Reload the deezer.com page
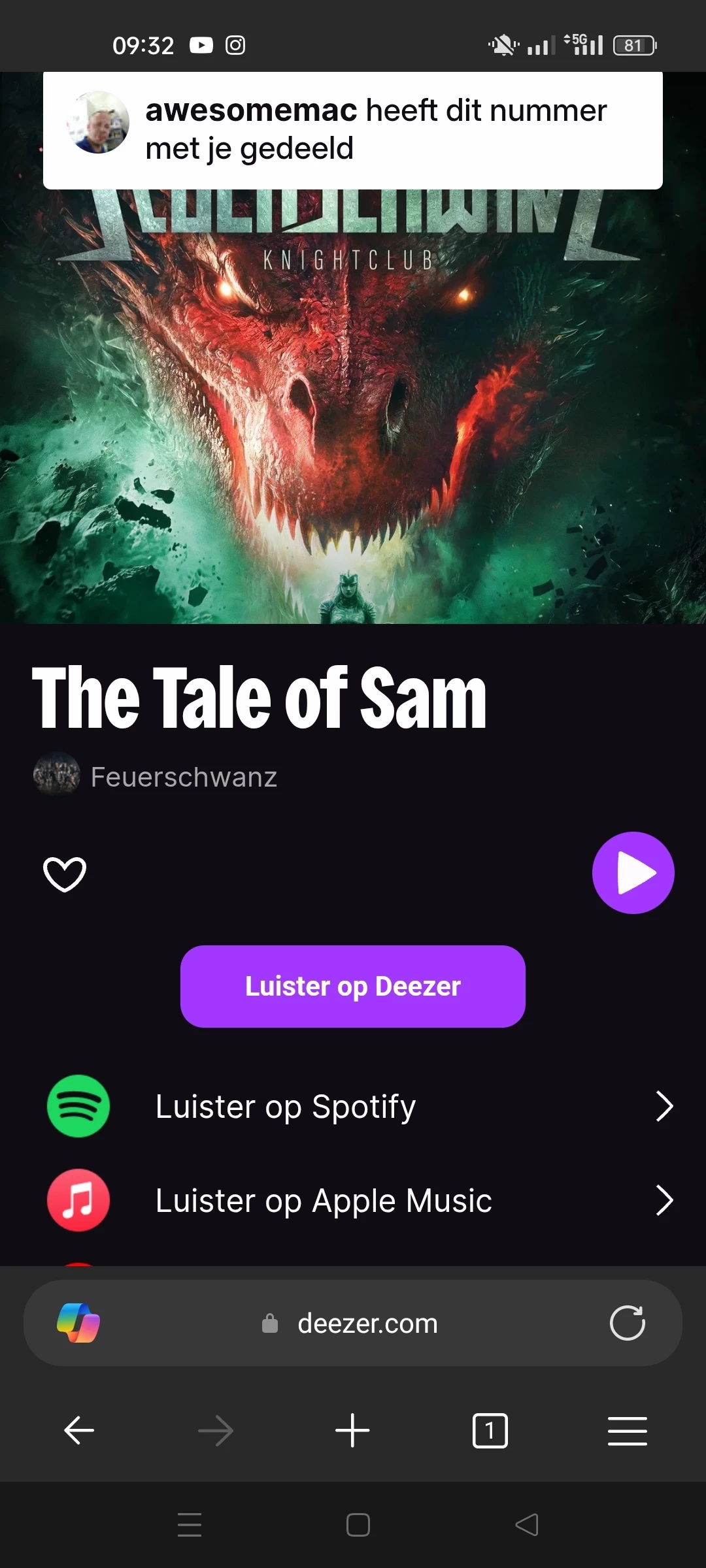The width and height of the screenshot is (706, 1568). (627, 1323)
